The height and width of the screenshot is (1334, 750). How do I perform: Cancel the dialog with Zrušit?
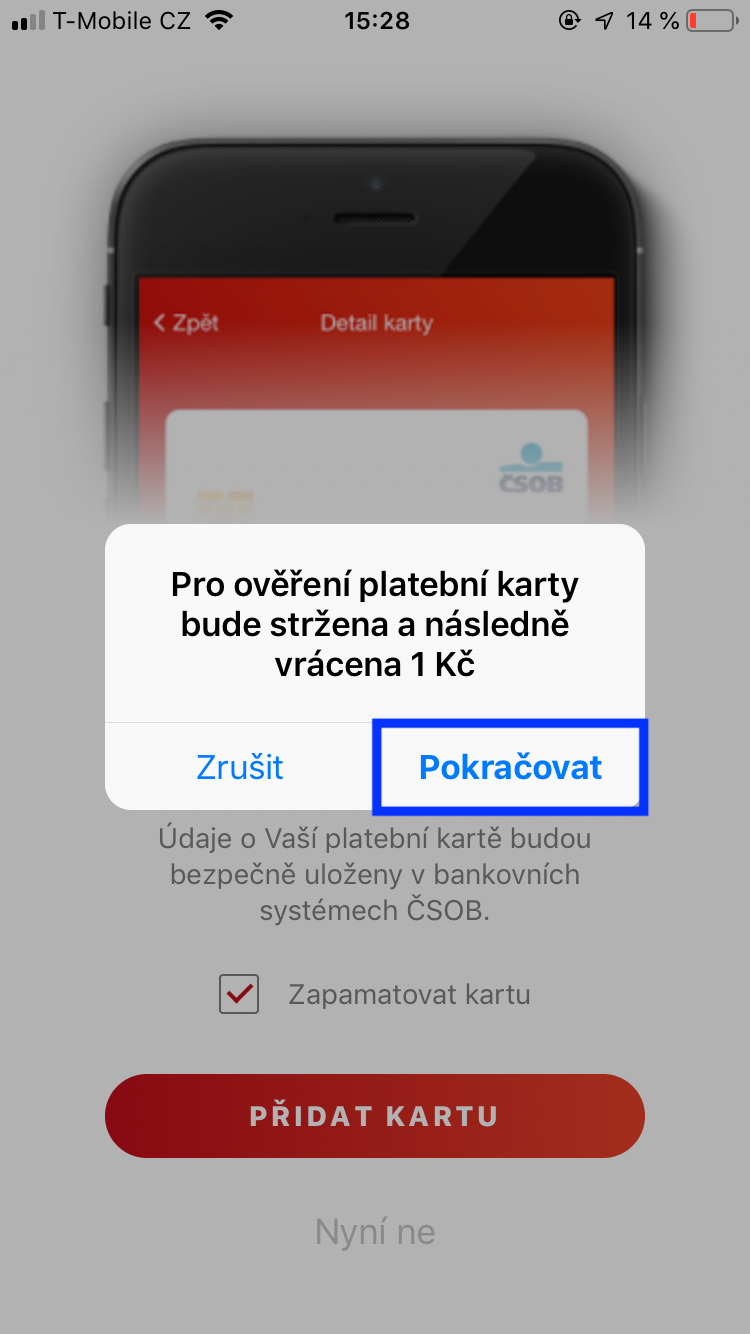(x=240, y=767)
